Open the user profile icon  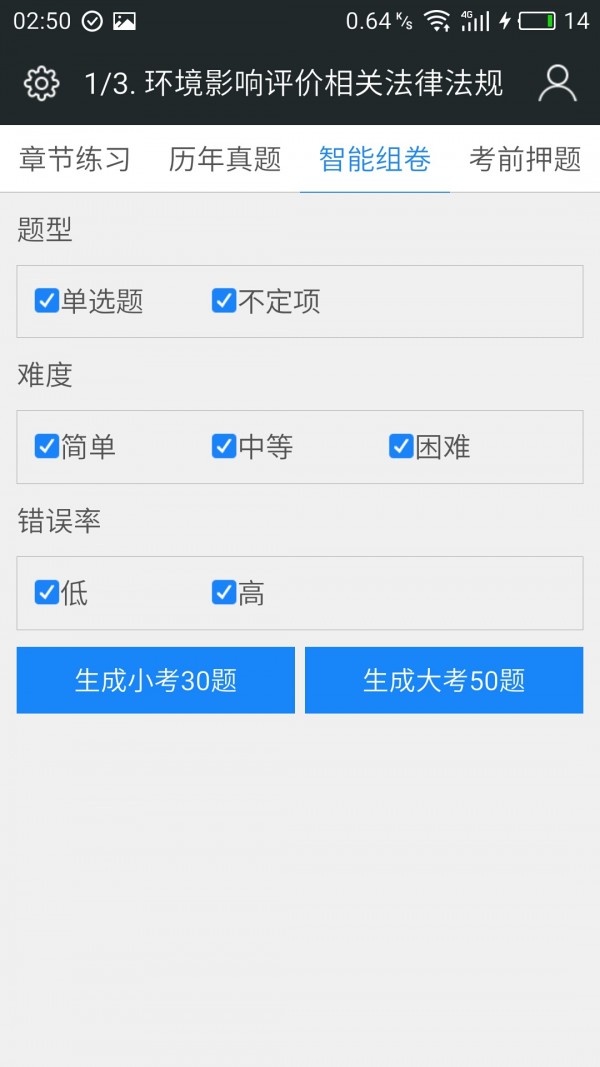pos(557,83)
